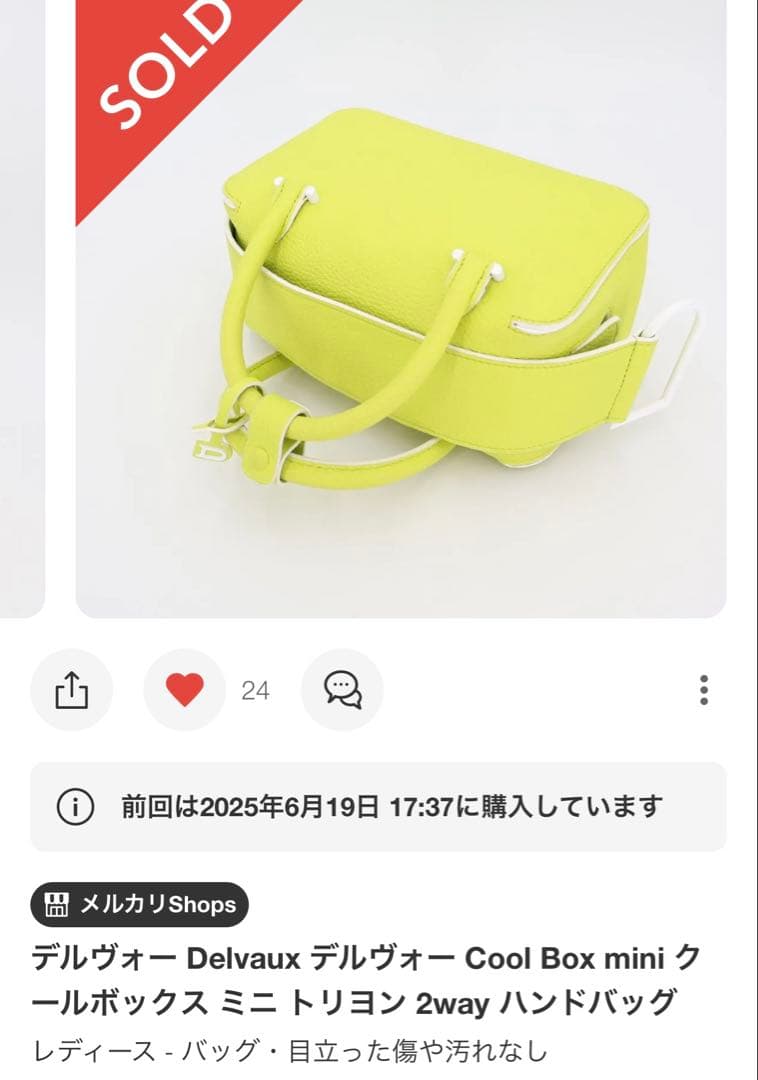
Task: Unlike the item with the red heart
Action: 185,690
